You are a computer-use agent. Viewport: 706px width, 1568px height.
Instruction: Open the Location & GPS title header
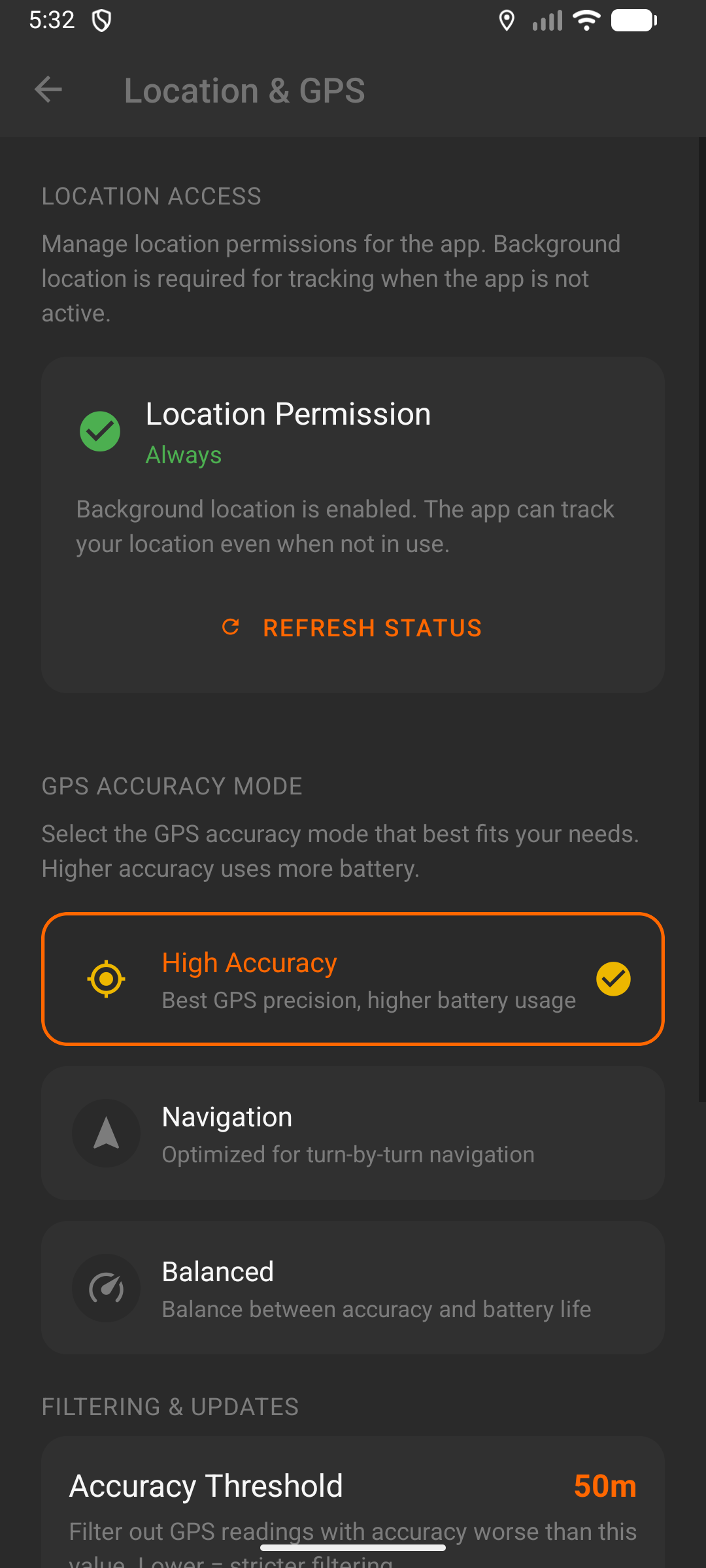click(244, 90)
